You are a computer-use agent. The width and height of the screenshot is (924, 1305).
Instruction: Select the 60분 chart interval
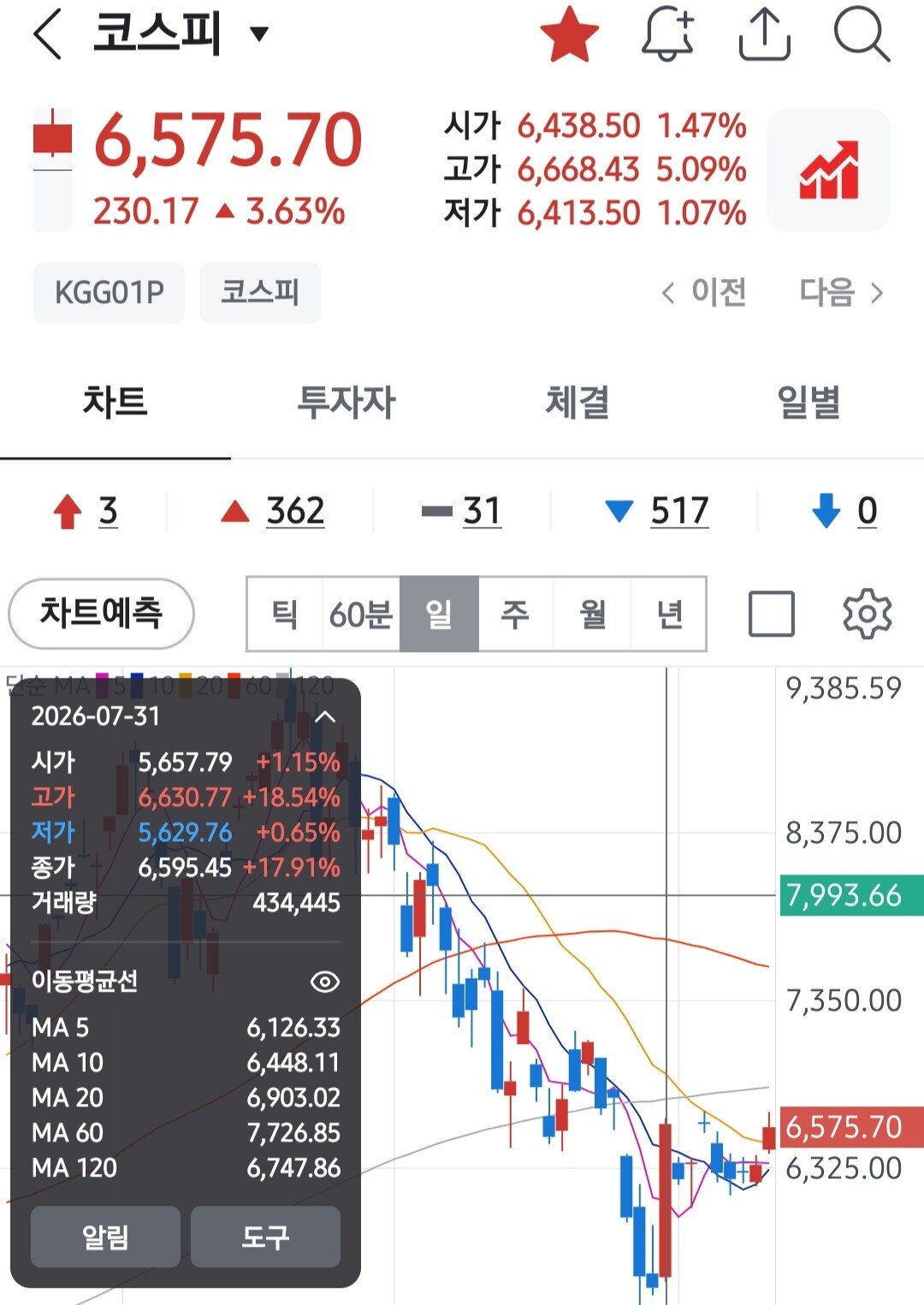pyautogui.click(x=361, y=614)
